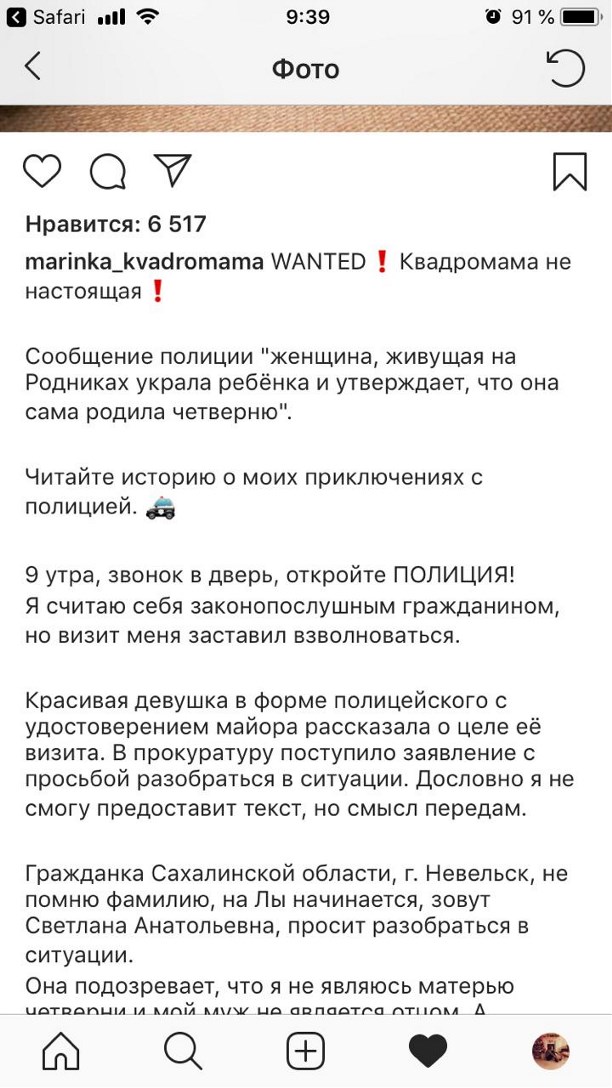The height and width of the screenshot is (1088, 612).
Task: Switch to the Home feed tab
Action: [x=61, y=1051]
